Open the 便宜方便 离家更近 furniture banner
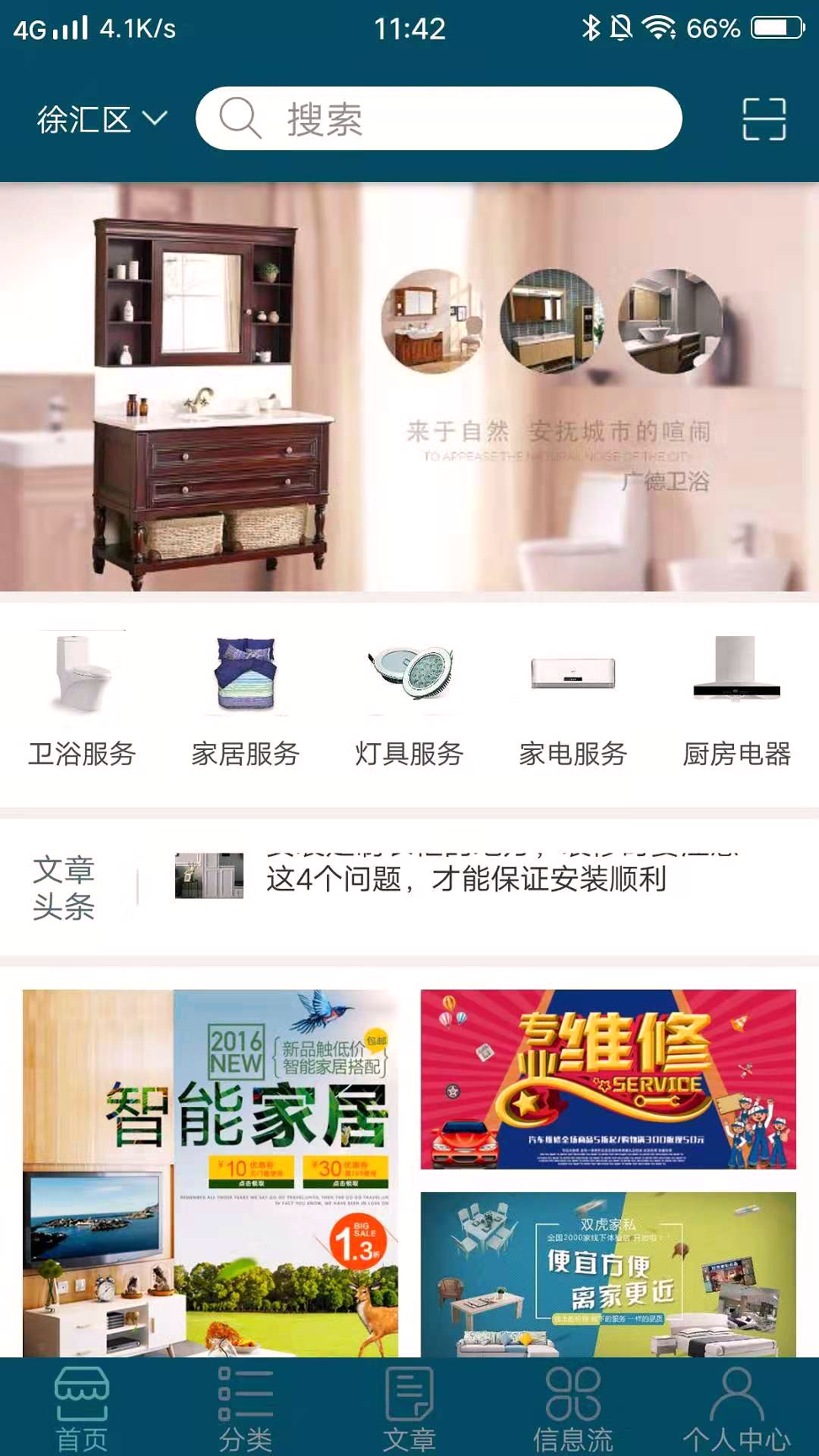The height and width of the screenshot is (1456, 819). pos(608,1273)
